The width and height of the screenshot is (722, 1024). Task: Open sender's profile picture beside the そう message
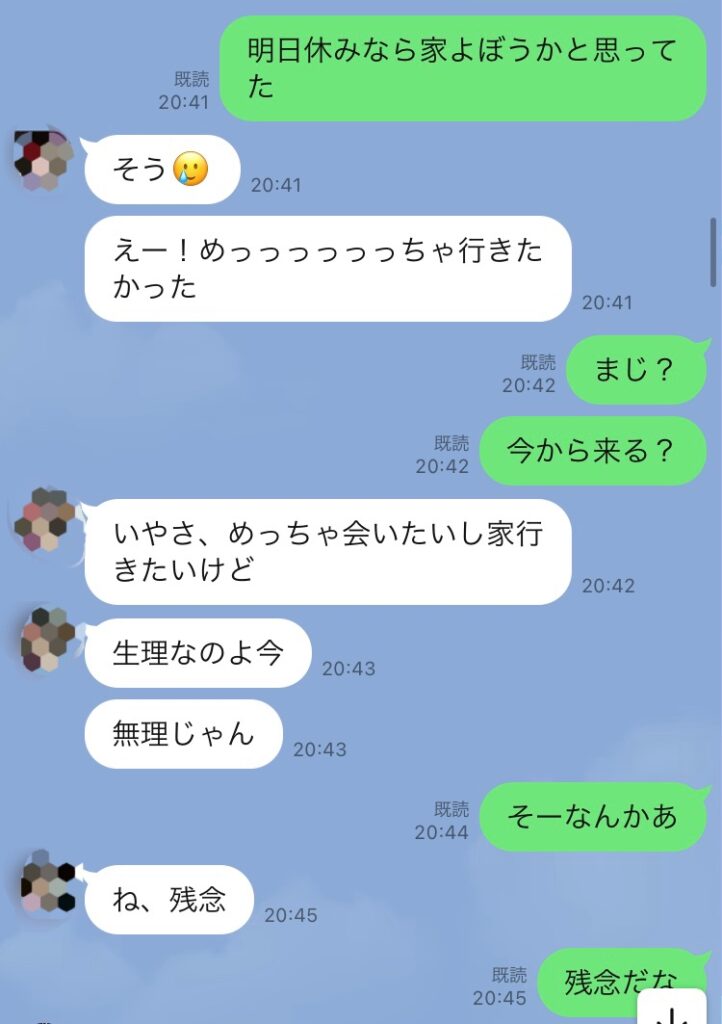click(44, 160)
